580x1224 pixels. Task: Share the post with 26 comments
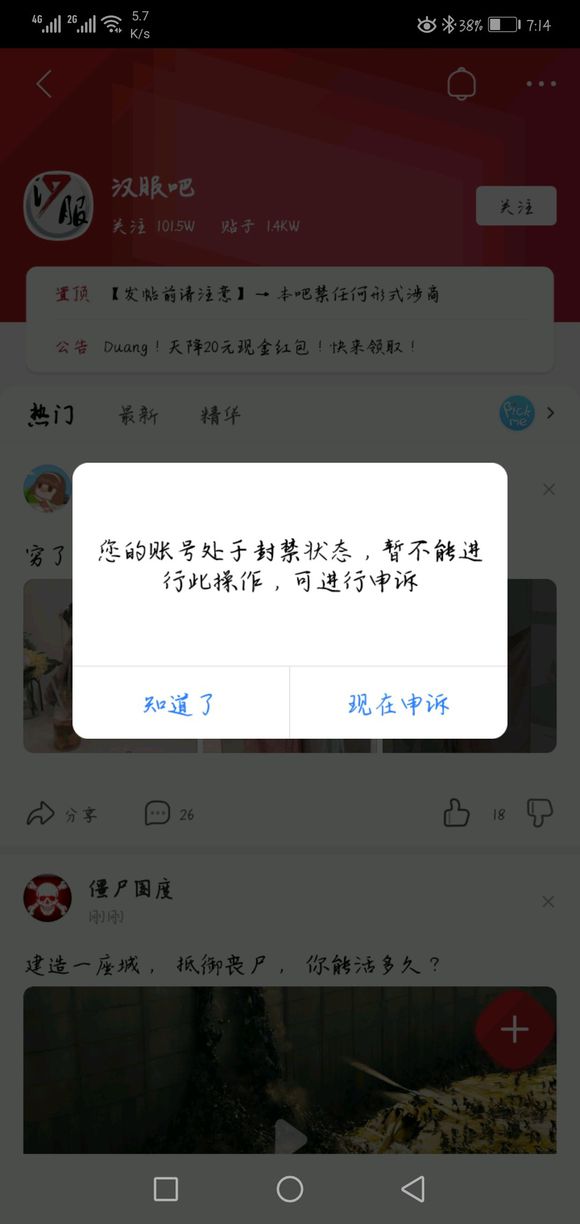[x=62, y=814]
